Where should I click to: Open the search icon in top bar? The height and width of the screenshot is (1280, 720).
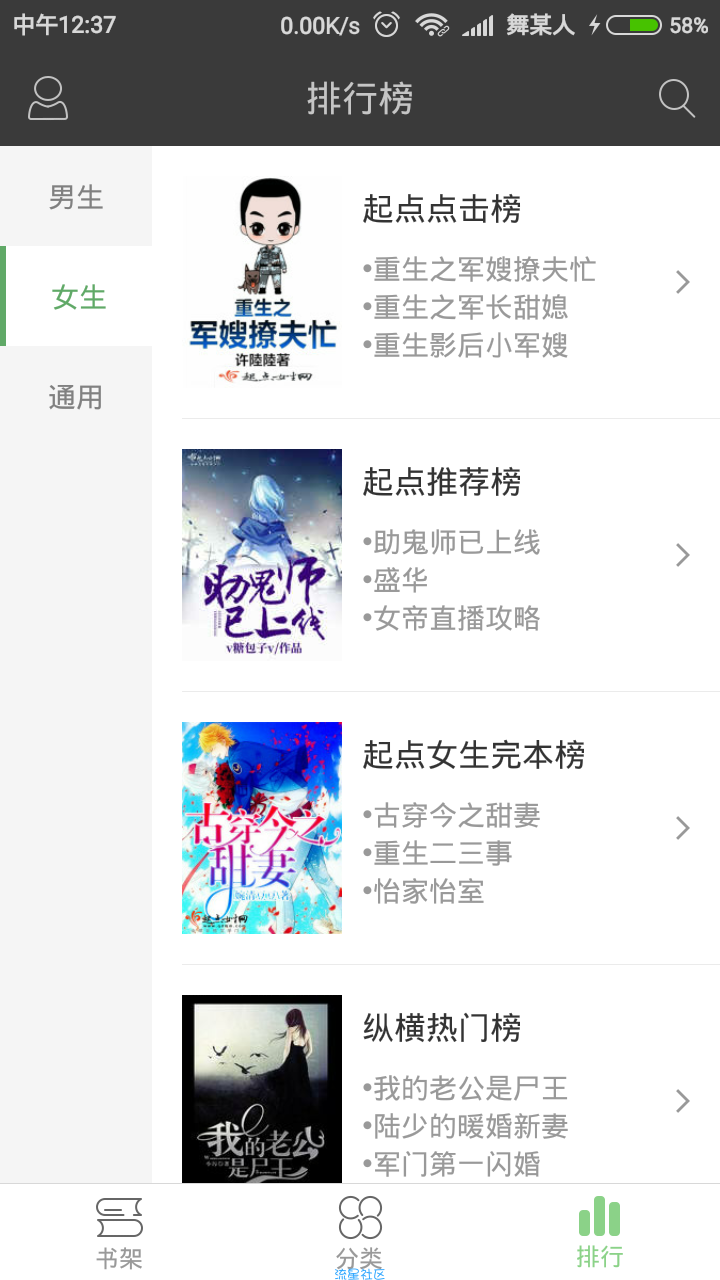click(x=677, y=98)
